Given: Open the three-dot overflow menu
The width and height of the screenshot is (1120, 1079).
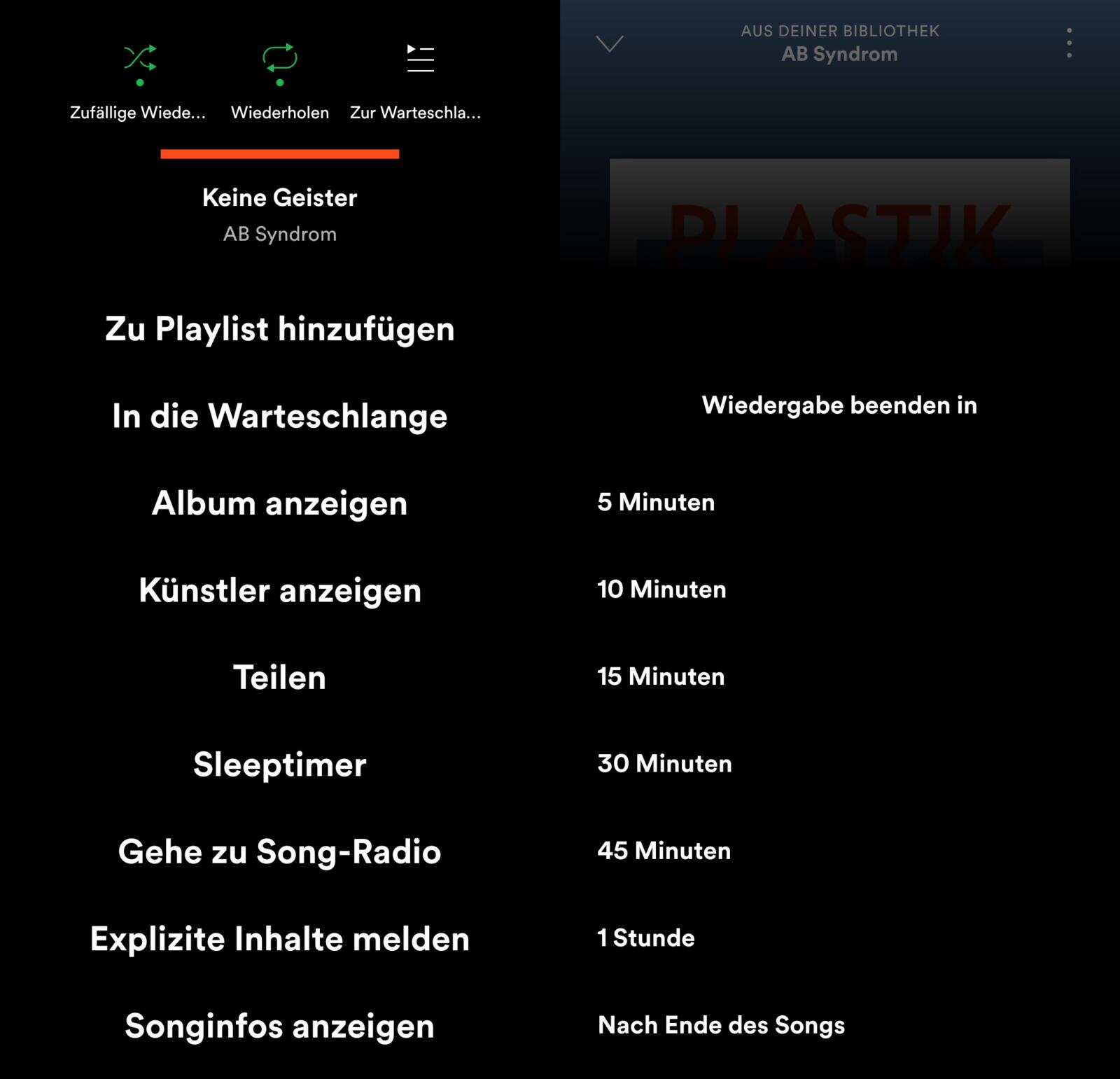Looking at the screenshot, I should point(1069,43).
